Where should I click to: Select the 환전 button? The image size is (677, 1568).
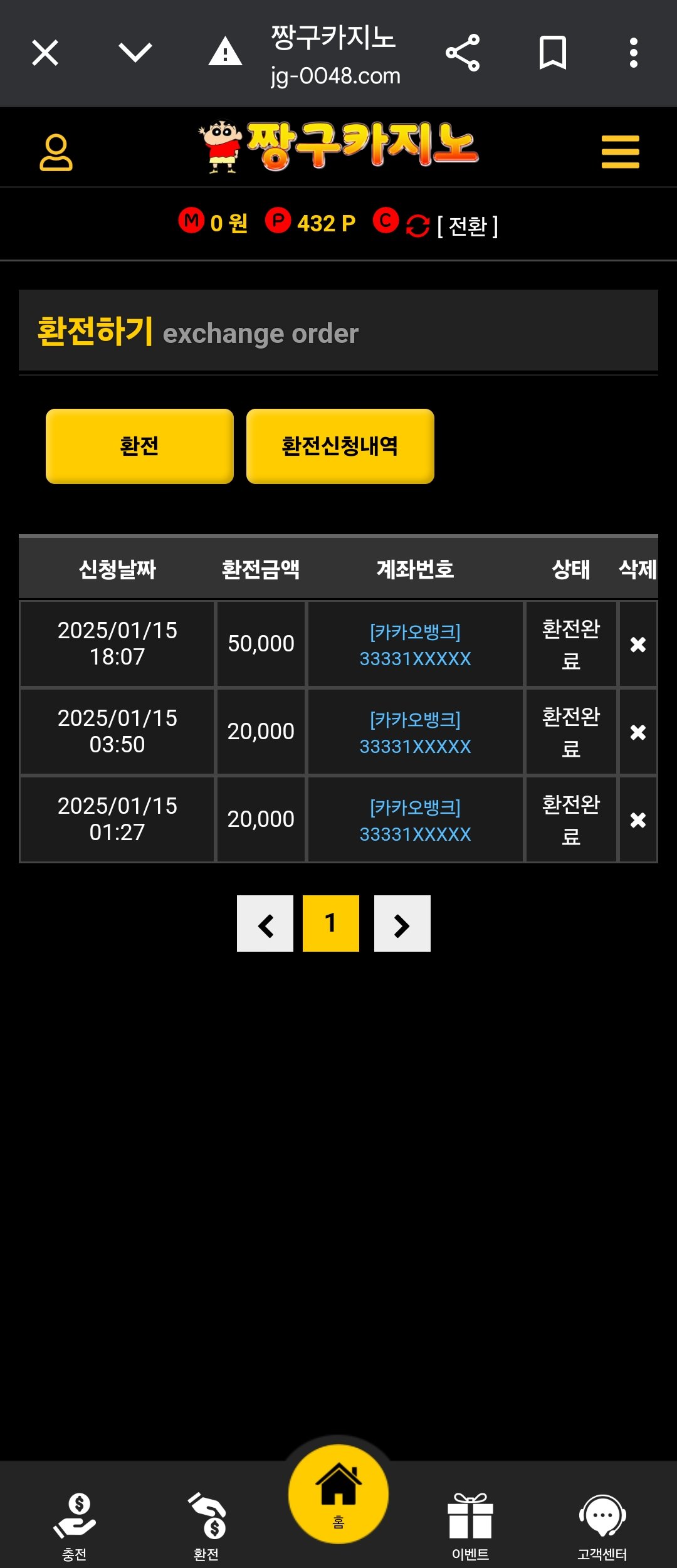click(140, 446)
